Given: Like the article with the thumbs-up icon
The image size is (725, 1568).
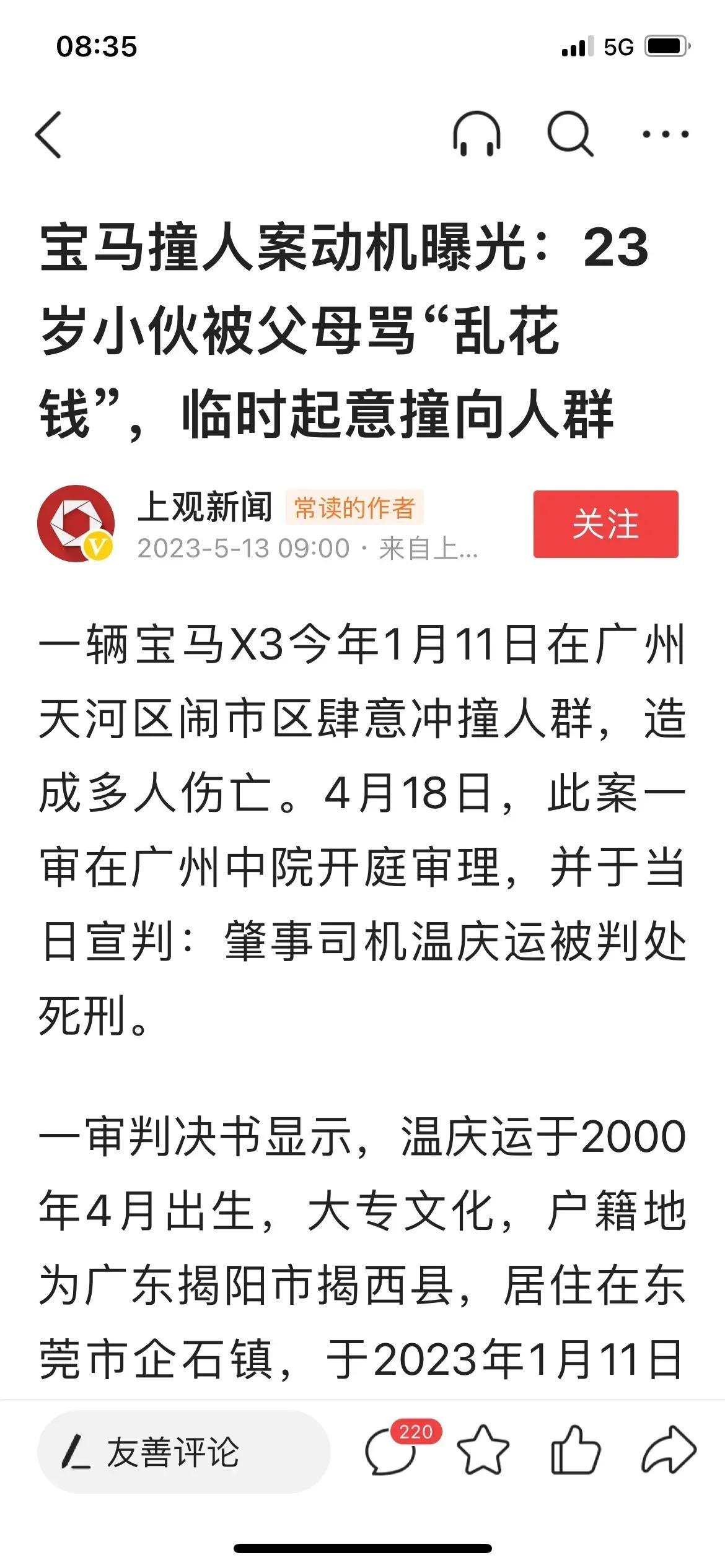Looking at the screenshot, I should click(575, 1452).
